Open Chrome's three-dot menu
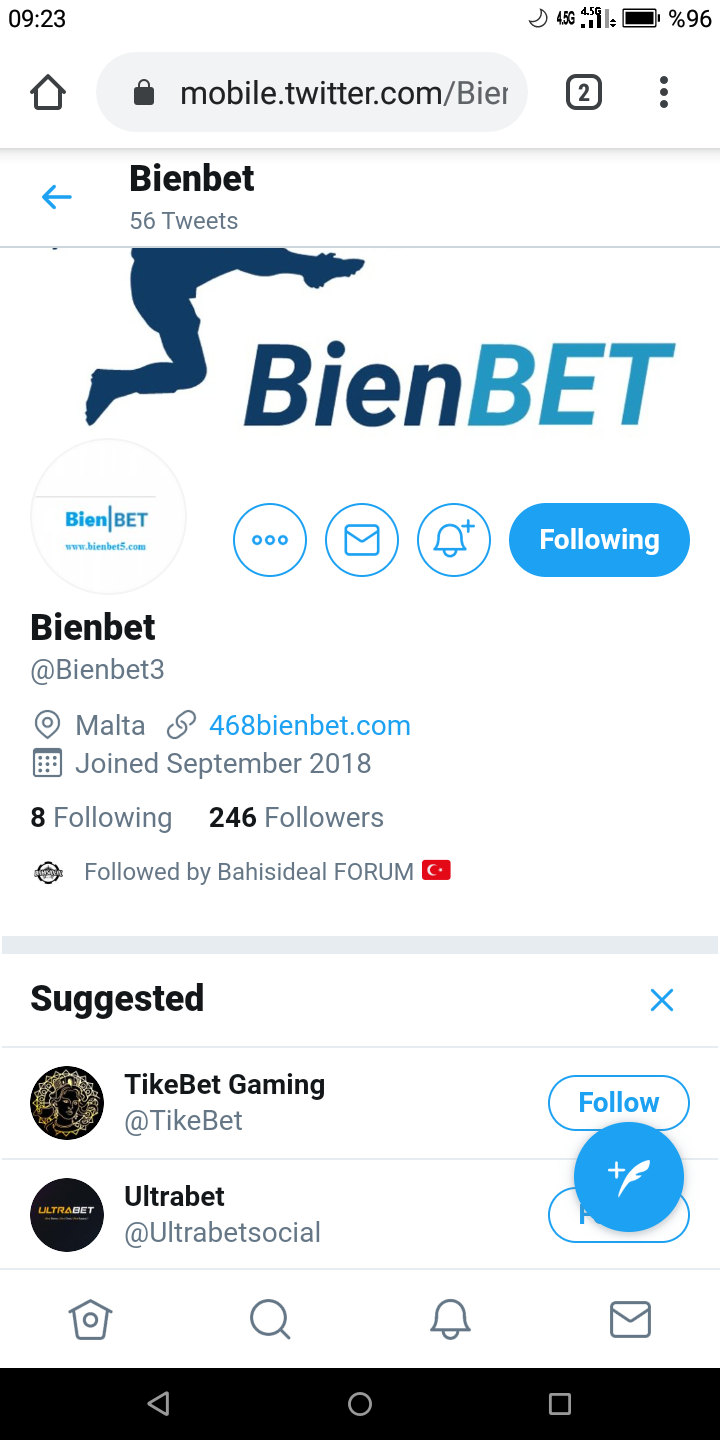 [663, 93]
